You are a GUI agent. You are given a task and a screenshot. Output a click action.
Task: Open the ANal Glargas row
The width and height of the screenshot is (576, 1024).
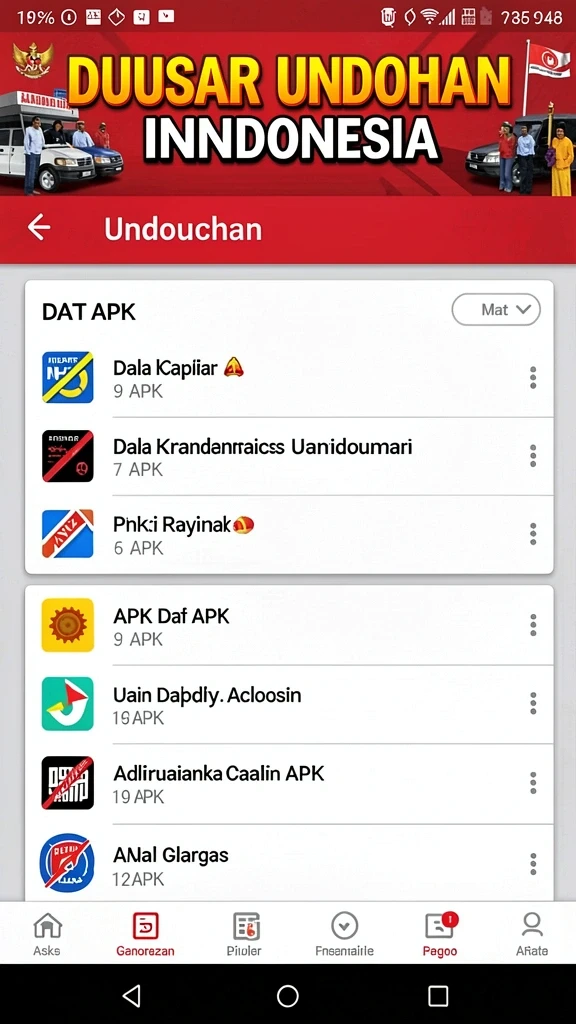click(x=289, y=863)
